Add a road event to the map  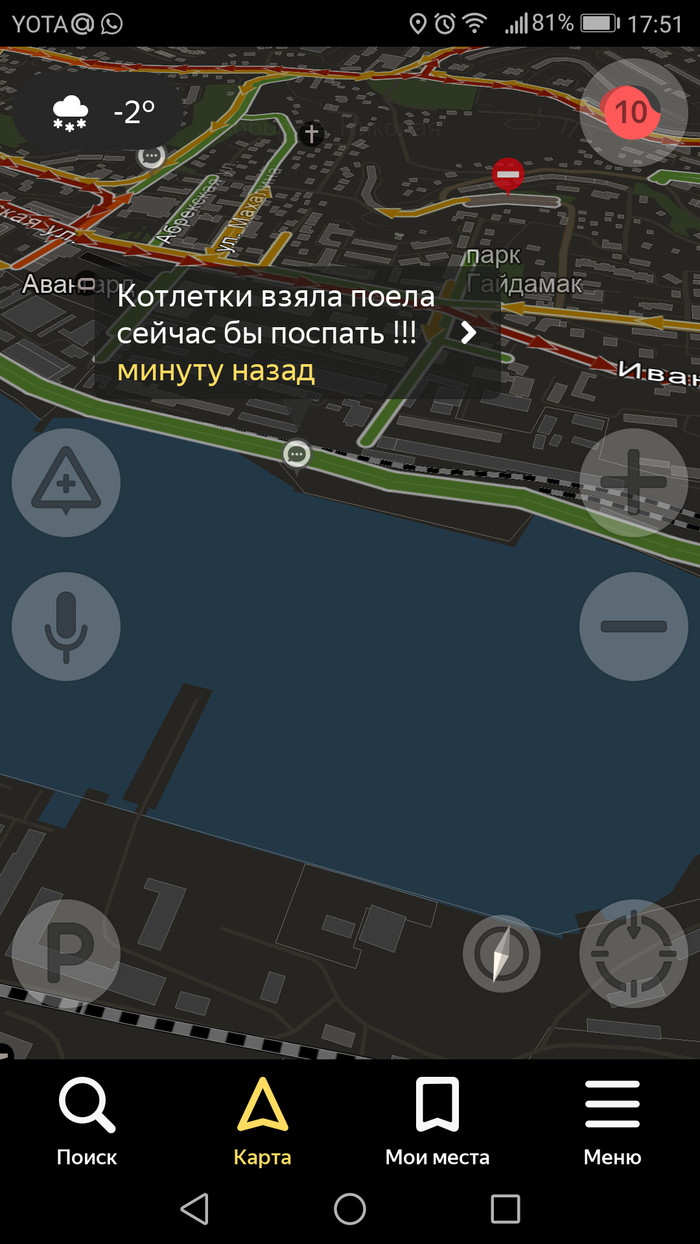pyautogui.click(x=66, y=483)
